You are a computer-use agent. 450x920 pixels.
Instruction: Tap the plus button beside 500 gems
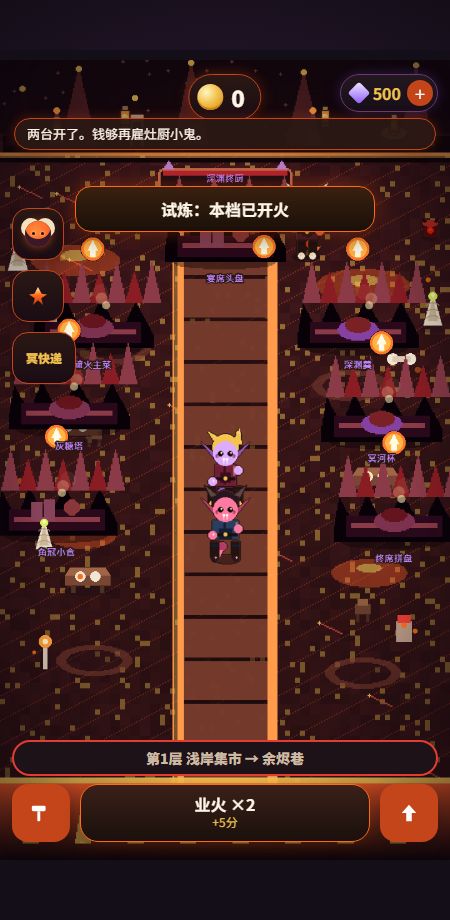[419, 93]
